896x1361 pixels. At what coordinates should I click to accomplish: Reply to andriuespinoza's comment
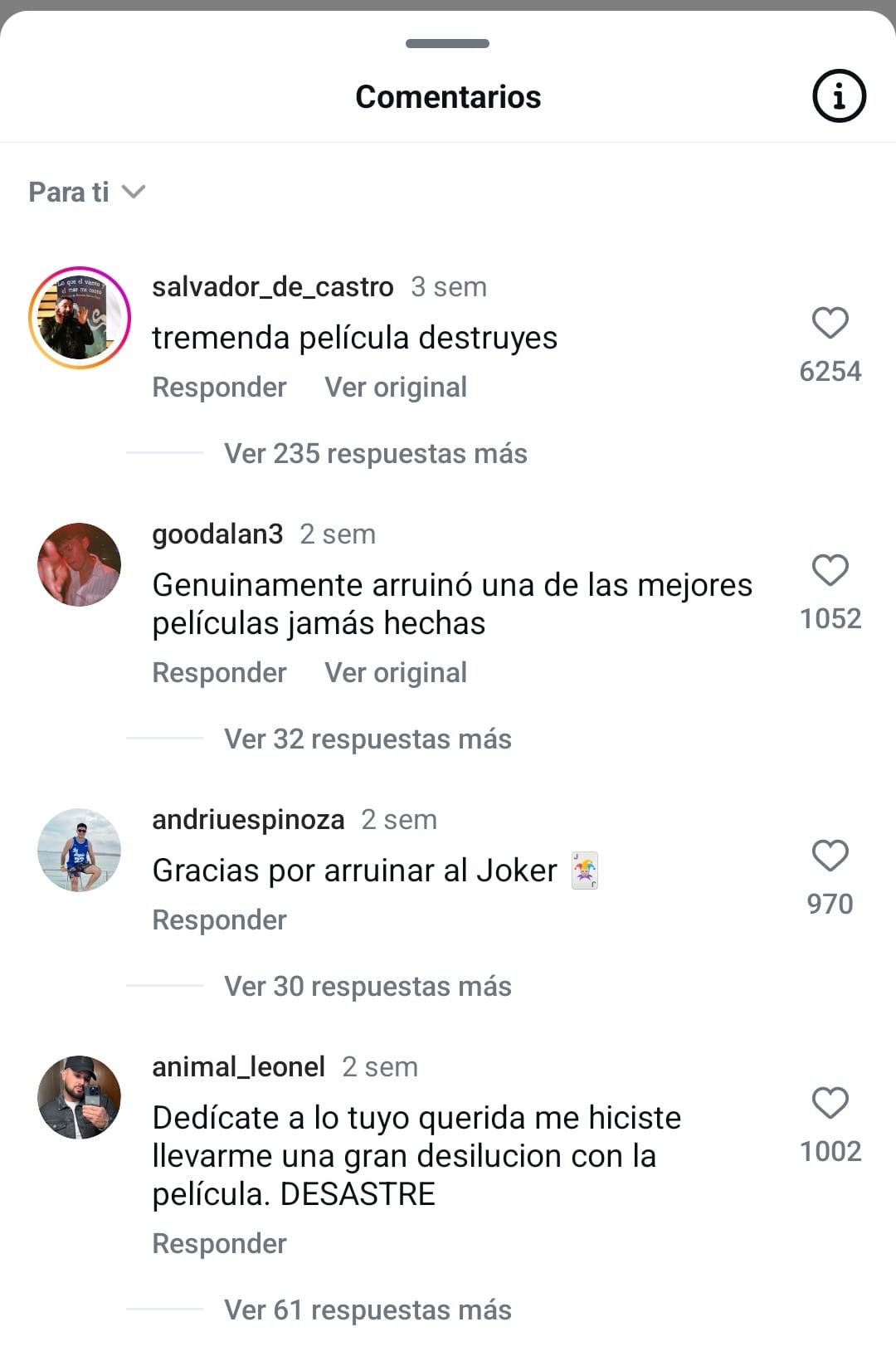(x=219, y=920)
